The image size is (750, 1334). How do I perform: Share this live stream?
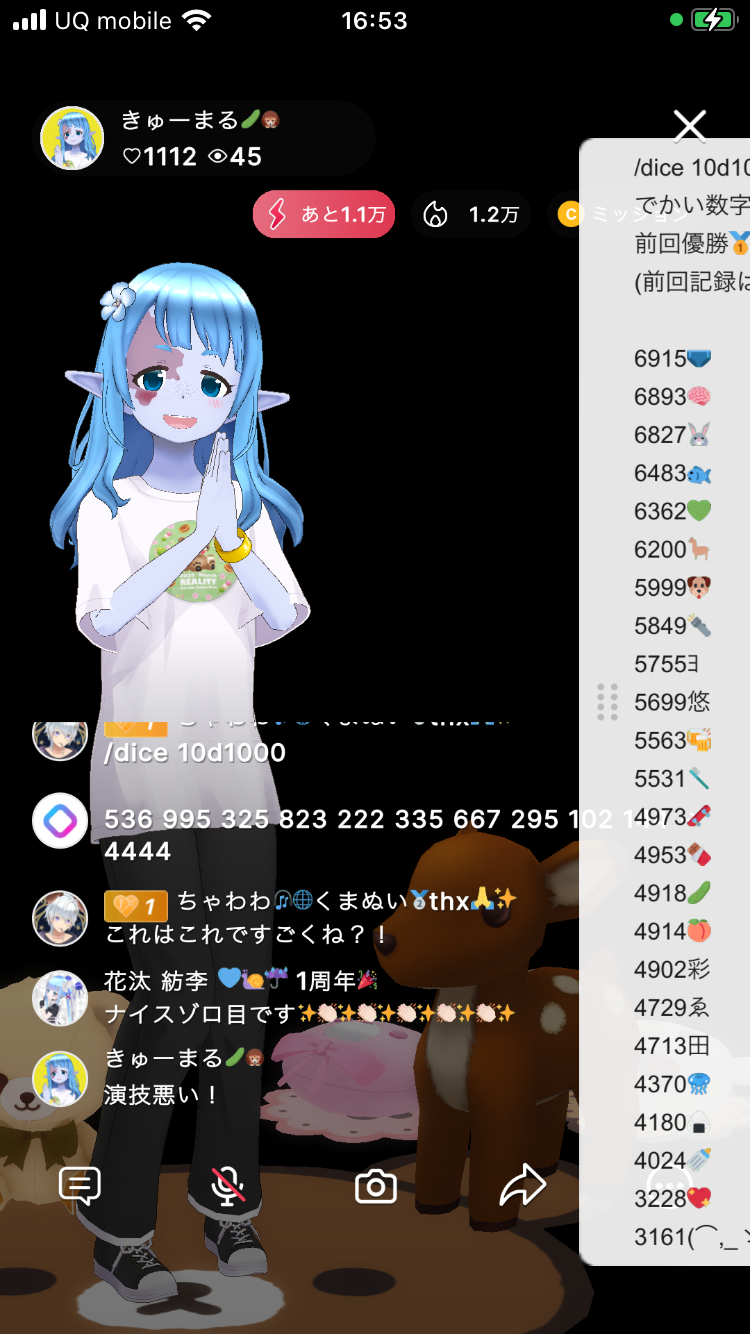(x=522, y=1186)
